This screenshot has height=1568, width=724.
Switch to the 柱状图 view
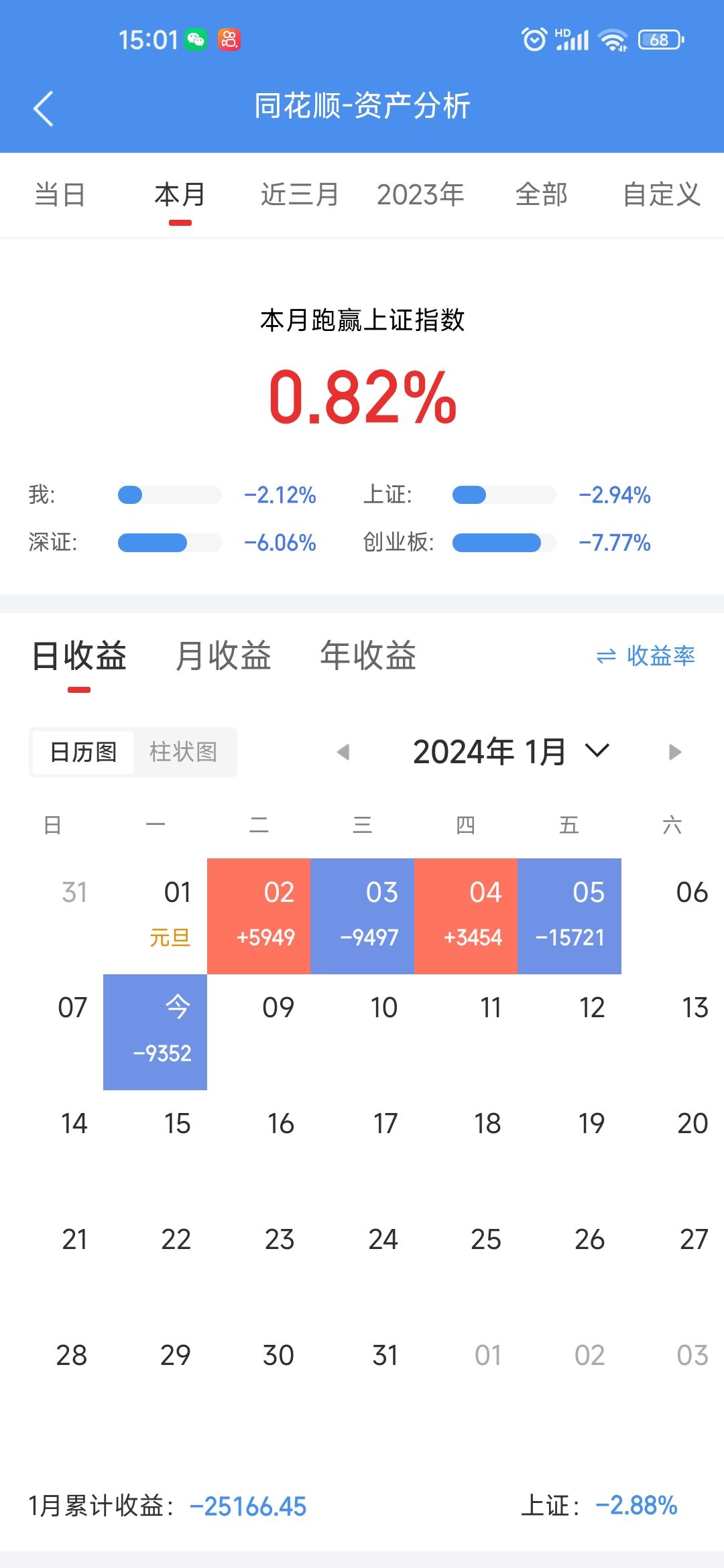(183, 752)
